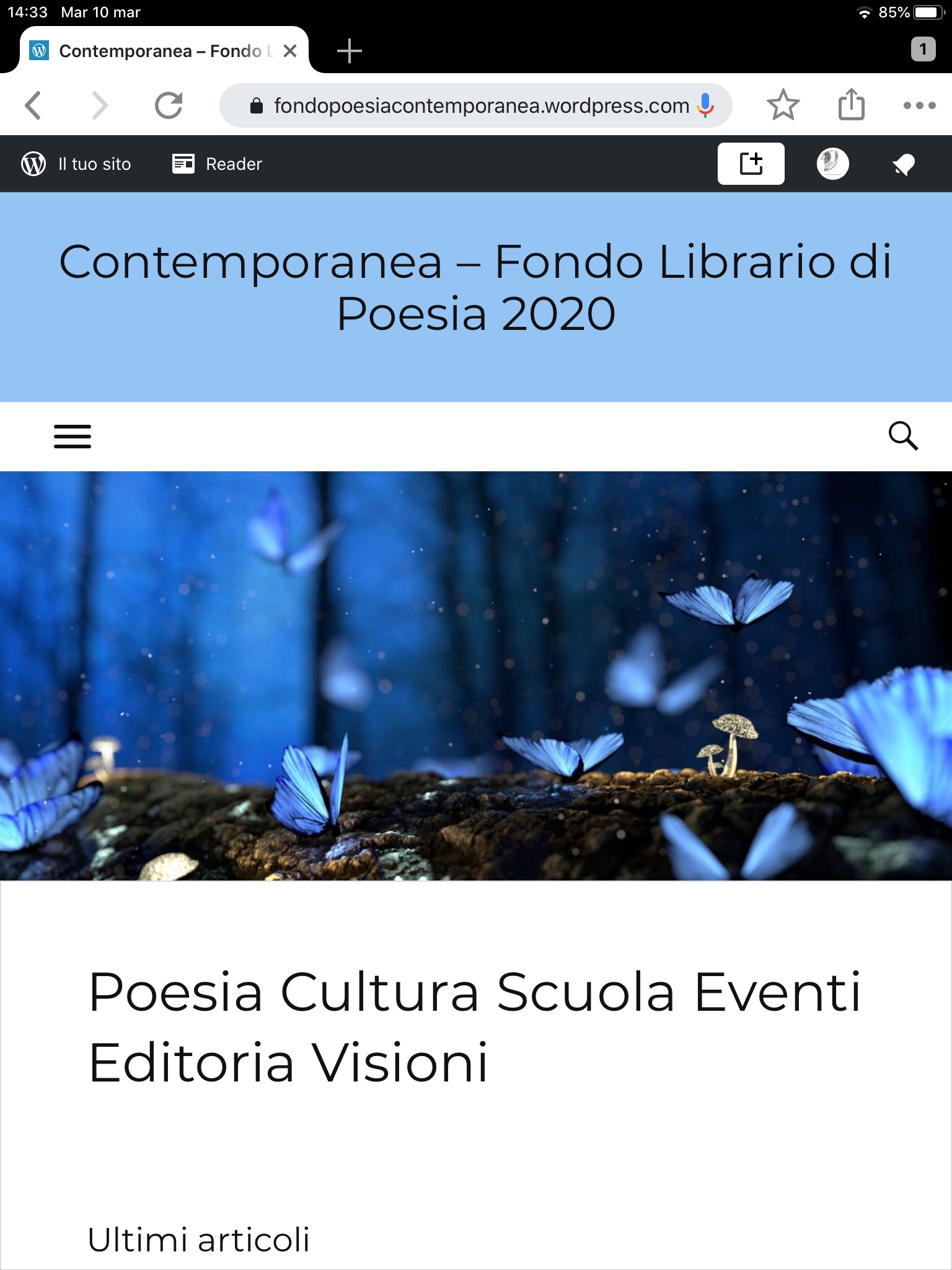The image size is (952, 1270).
Task: Open WordPress notifications bell
Action: tap(903, 164)
